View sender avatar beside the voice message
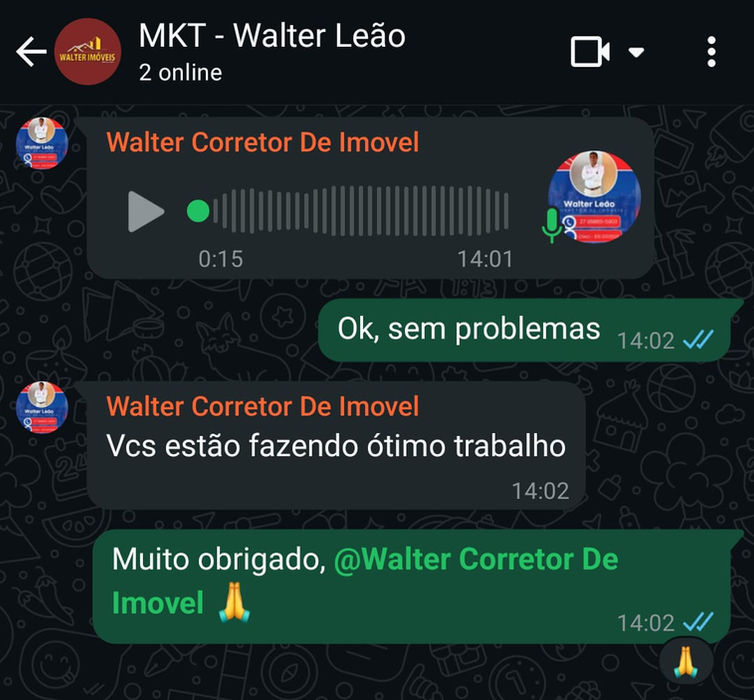Screen dimensions: 754x700 coord(41,143)
